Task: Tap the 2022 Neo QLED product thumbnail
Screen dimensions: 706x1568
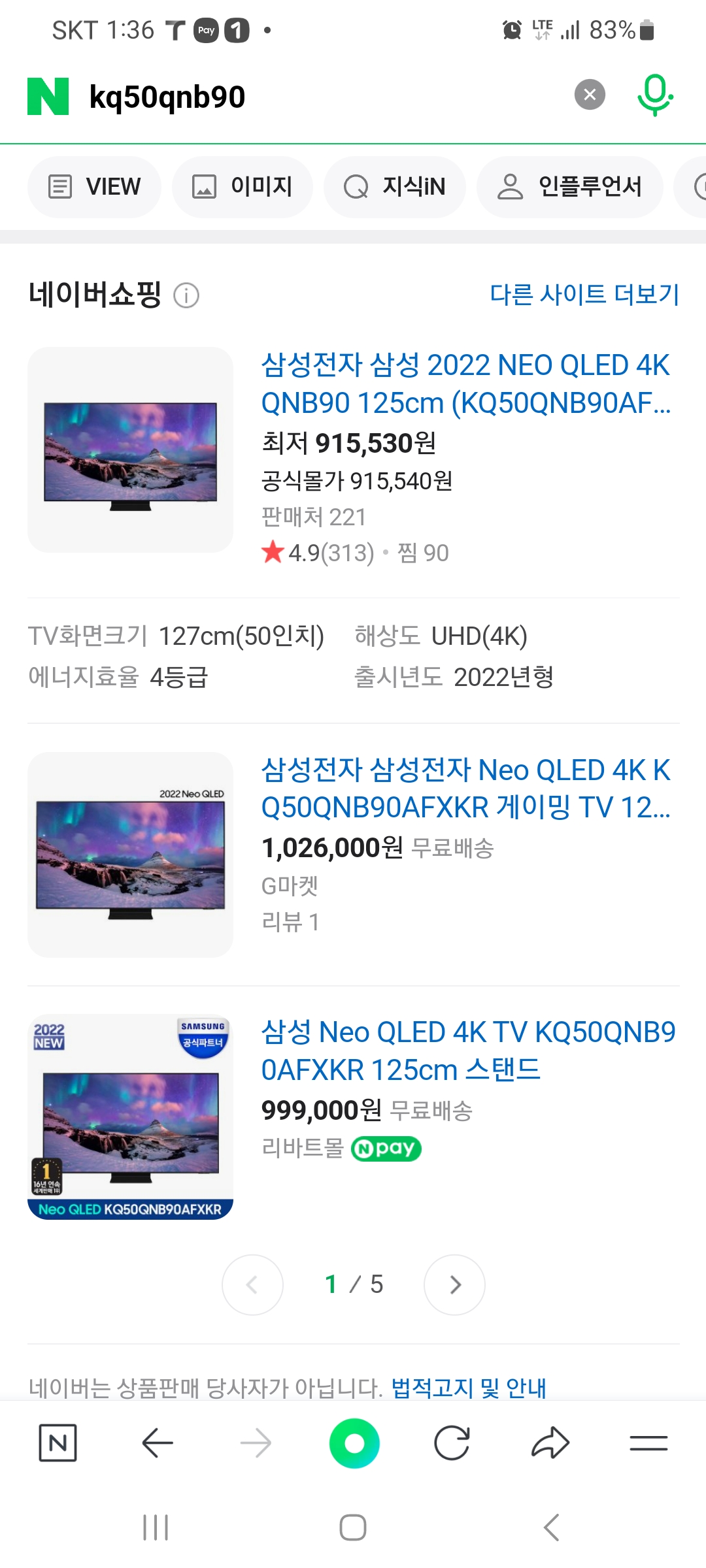Action: (x=129, y=857)
